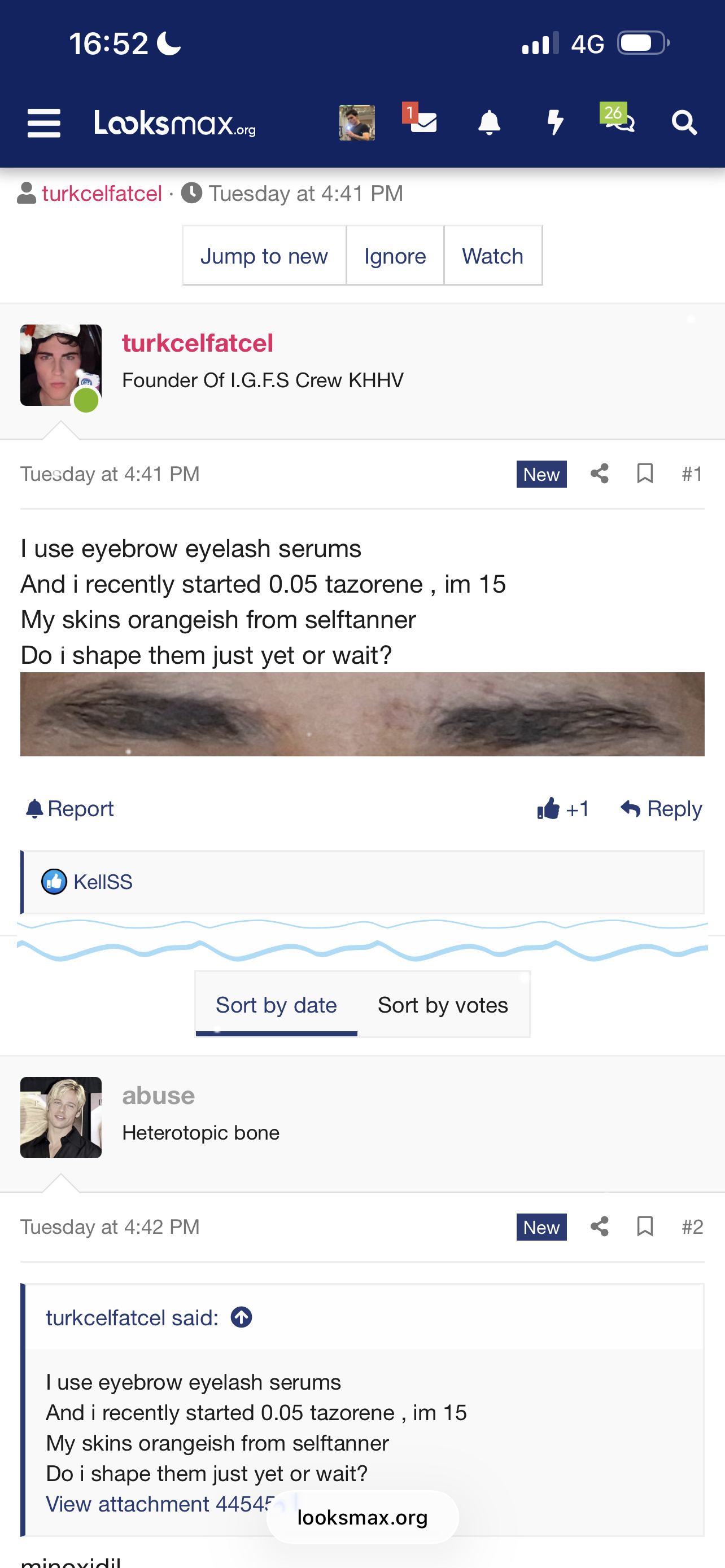
Task: Bookmark post #2 by abuse
Action: pyautogui.click(x=645, y=1226)
